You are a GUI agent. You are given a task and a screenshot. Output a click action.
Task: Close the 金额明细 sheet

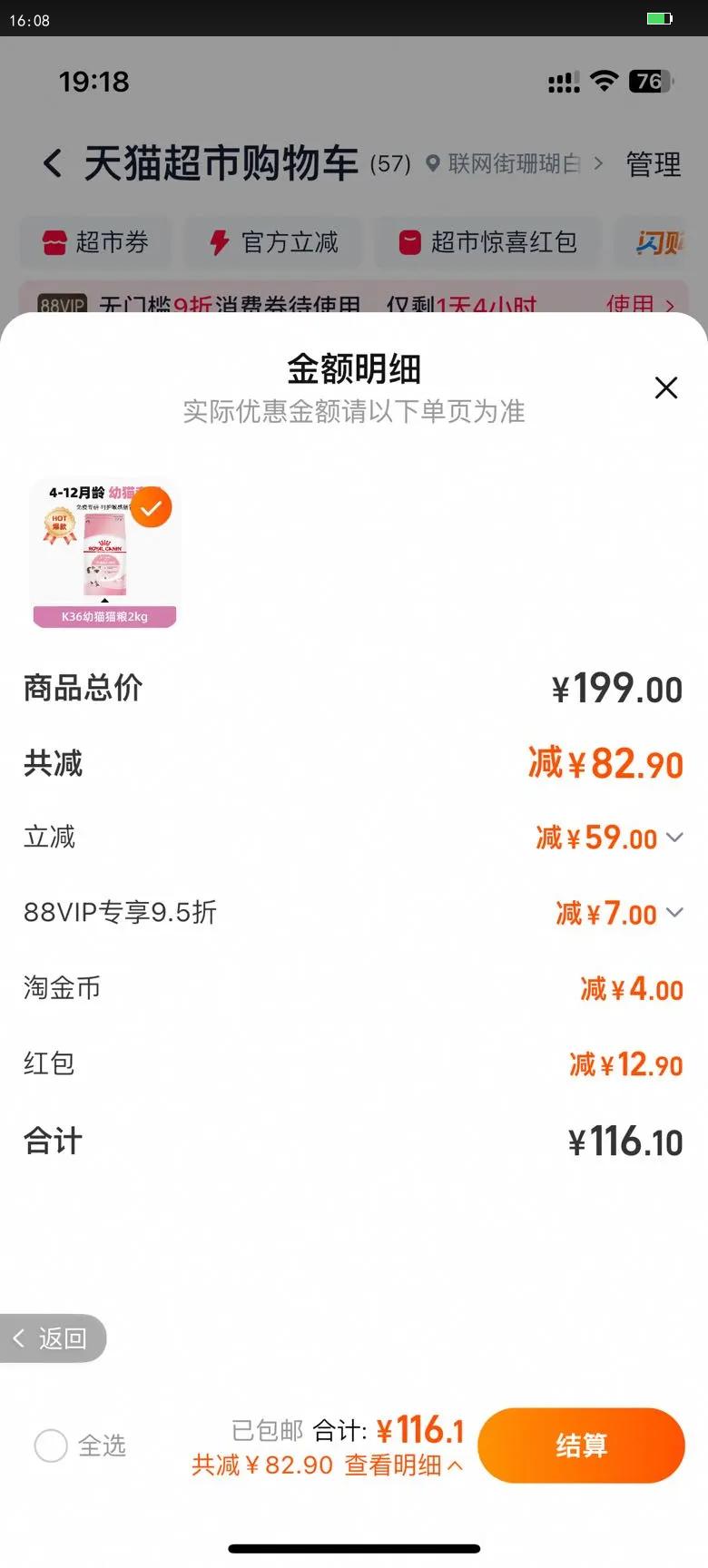tap(665, 387)
